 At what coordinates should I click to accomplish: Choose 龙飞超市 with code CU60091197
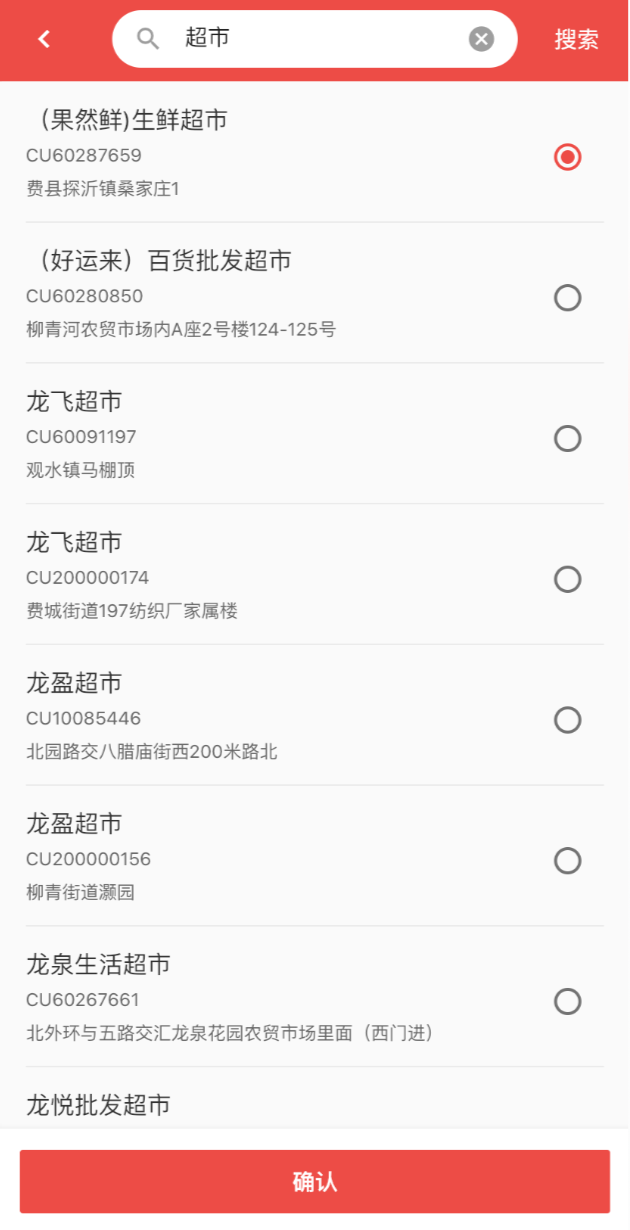[x=567, y=439]
